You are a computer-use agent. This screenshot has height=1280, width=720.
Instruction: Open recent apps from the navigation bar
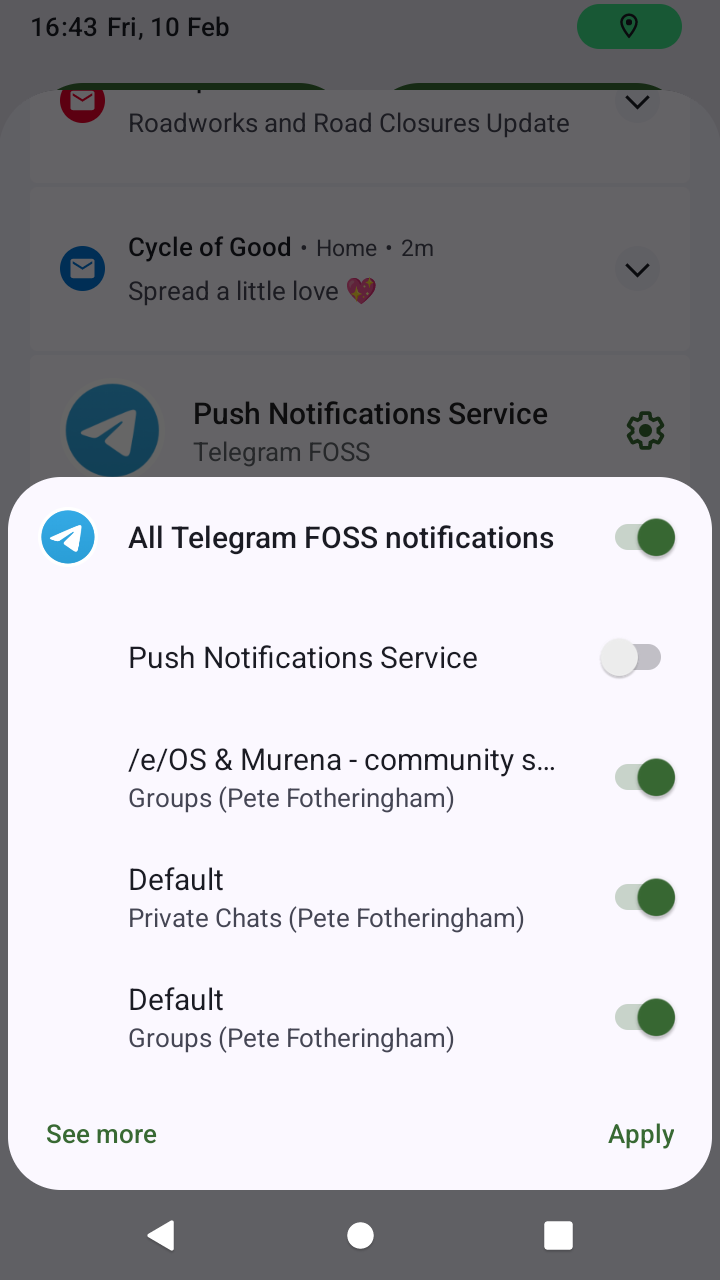click(x=558, y=1236)
